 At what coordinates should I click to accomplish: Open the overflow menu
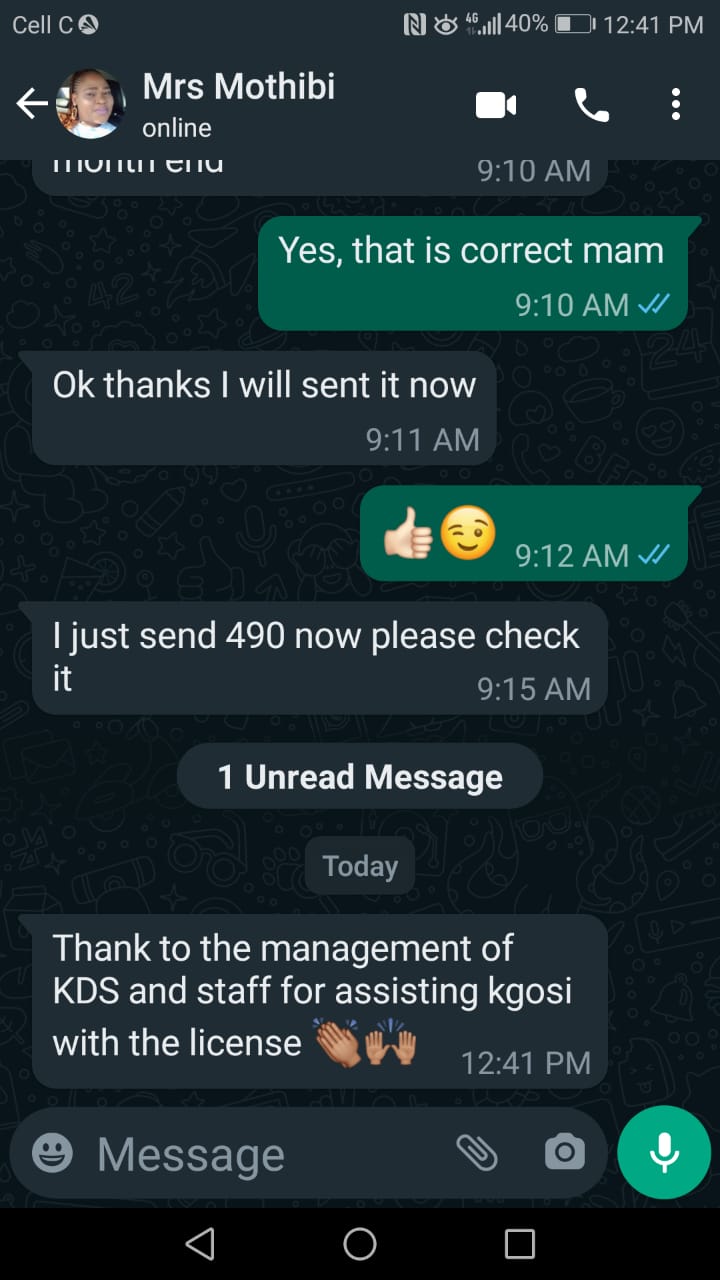coord(676,104)
